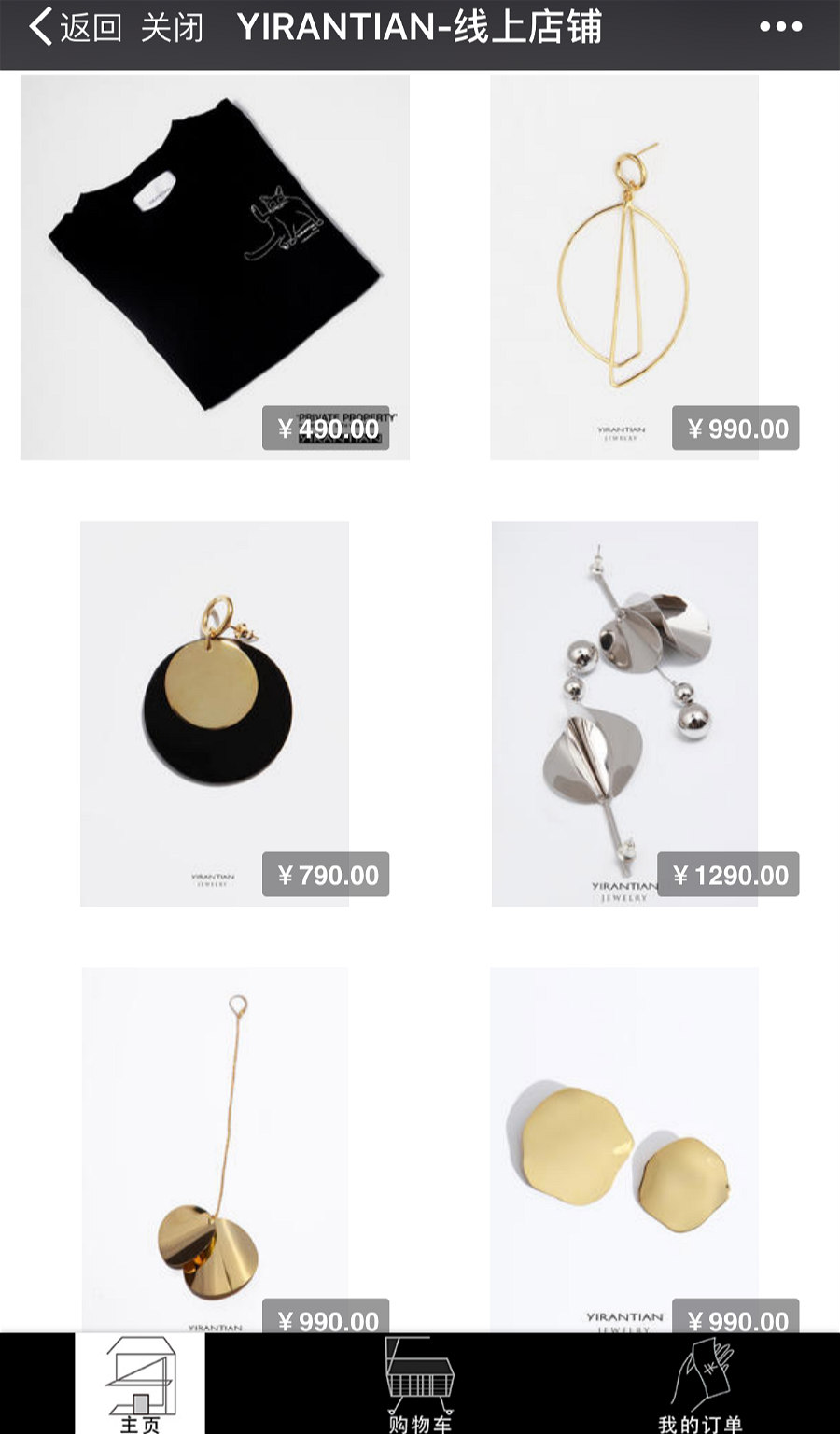Close the store page via 关闭

(172, 28)
